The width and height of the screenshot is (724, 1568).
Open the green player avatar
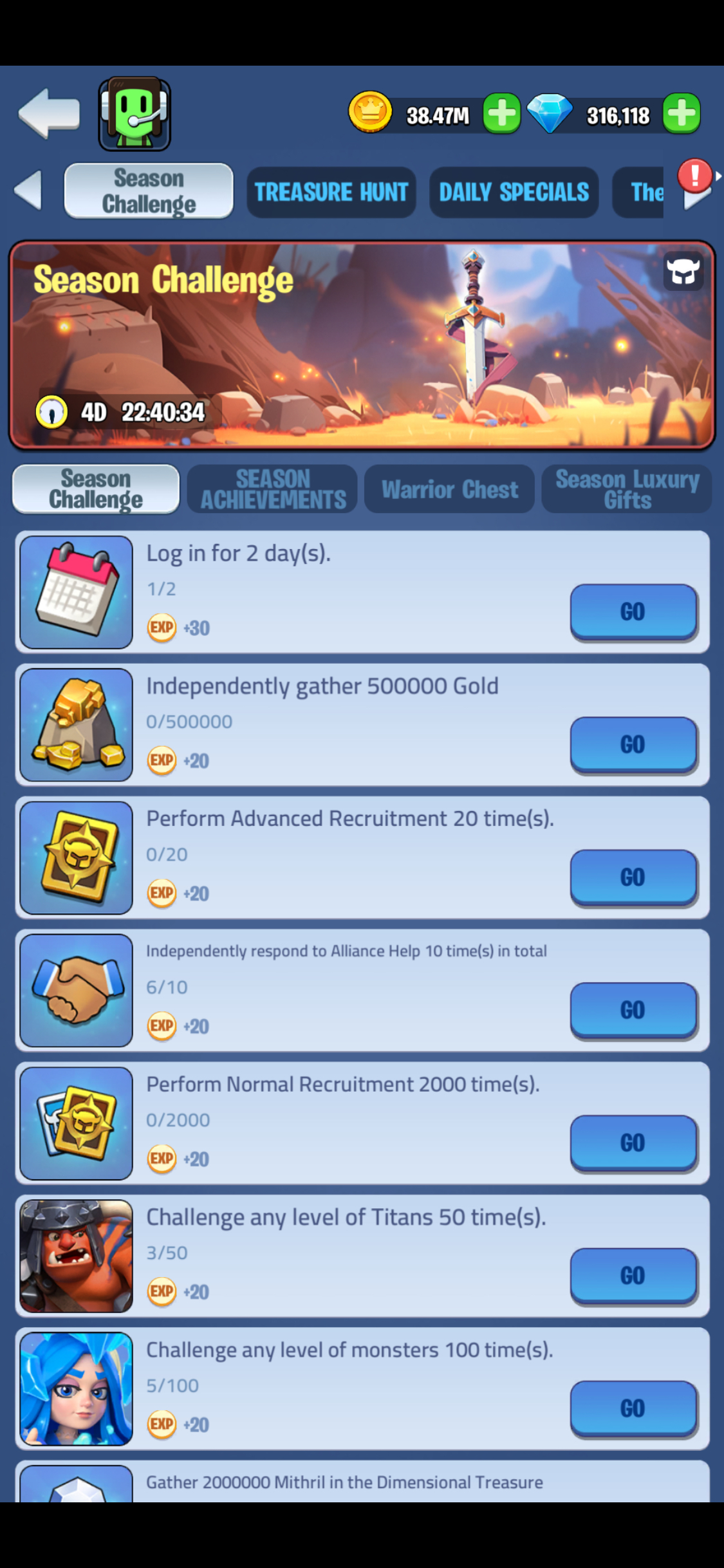click(135, 114)
